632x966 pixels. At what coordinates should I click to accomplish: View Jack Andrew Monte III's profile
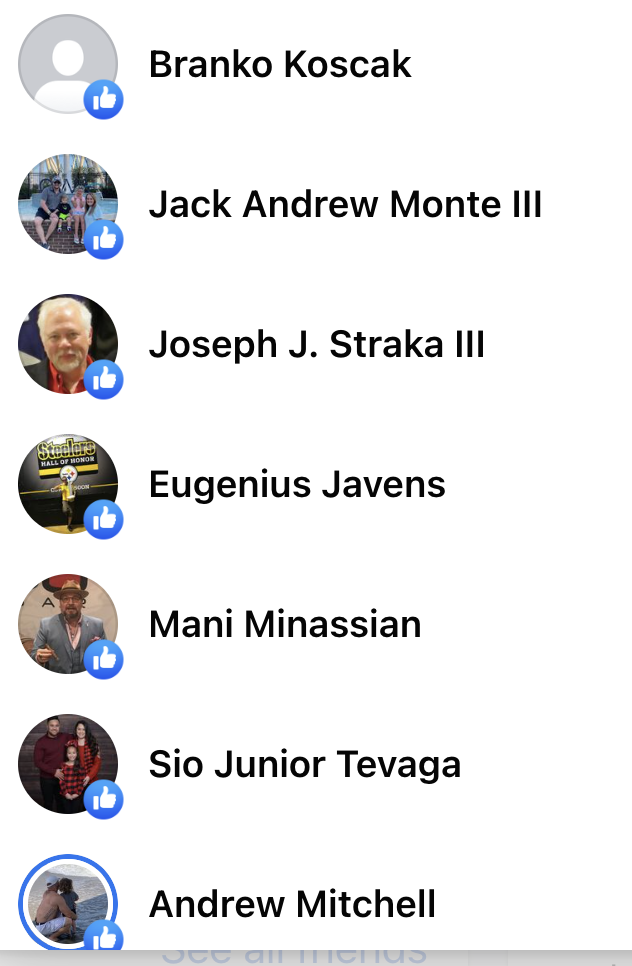[345, 205]
